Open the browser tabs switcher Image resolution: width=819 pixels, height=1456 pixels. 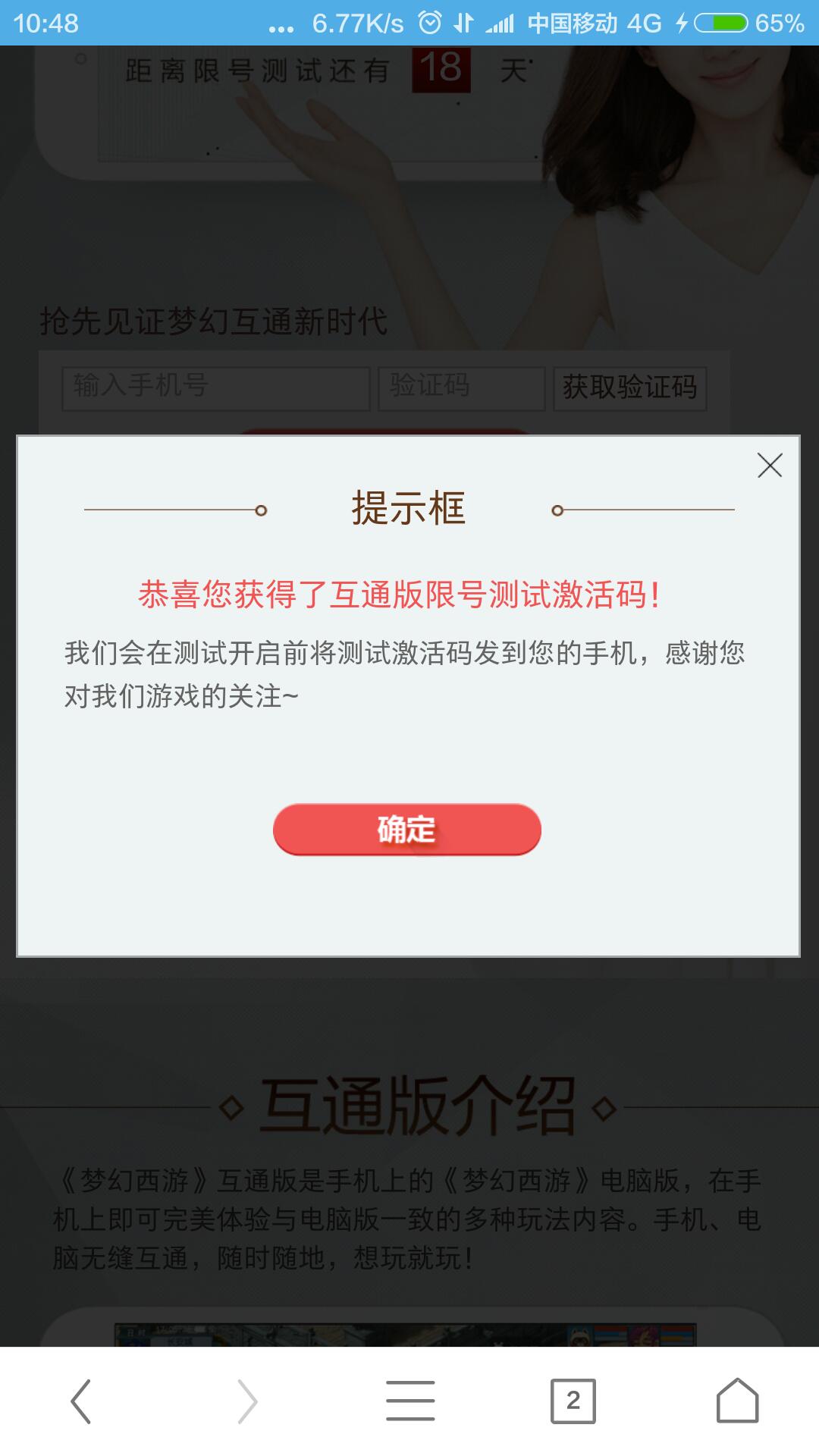(573, 1401)
